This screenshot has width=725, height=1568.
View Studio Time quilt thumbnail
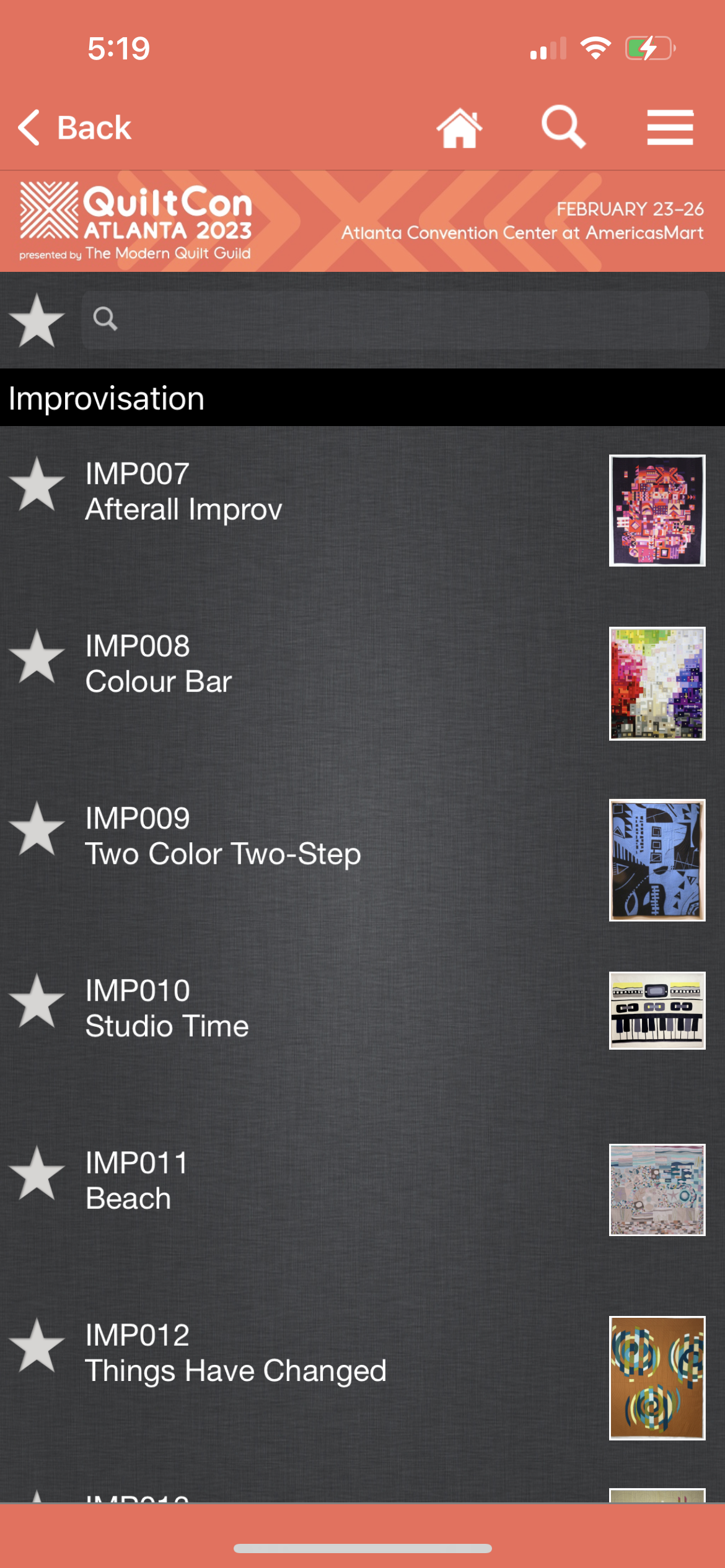click(657, 1010)
